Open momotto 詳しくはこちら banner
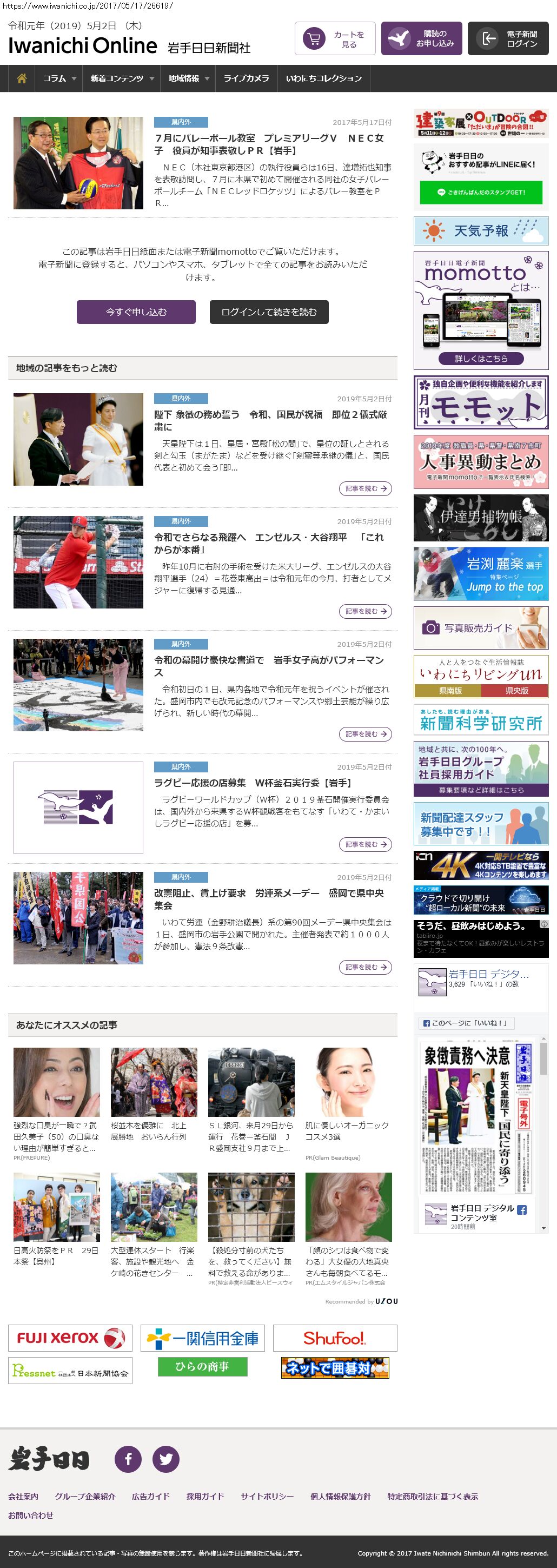The image size is (557, 1568). click(481, 359)
